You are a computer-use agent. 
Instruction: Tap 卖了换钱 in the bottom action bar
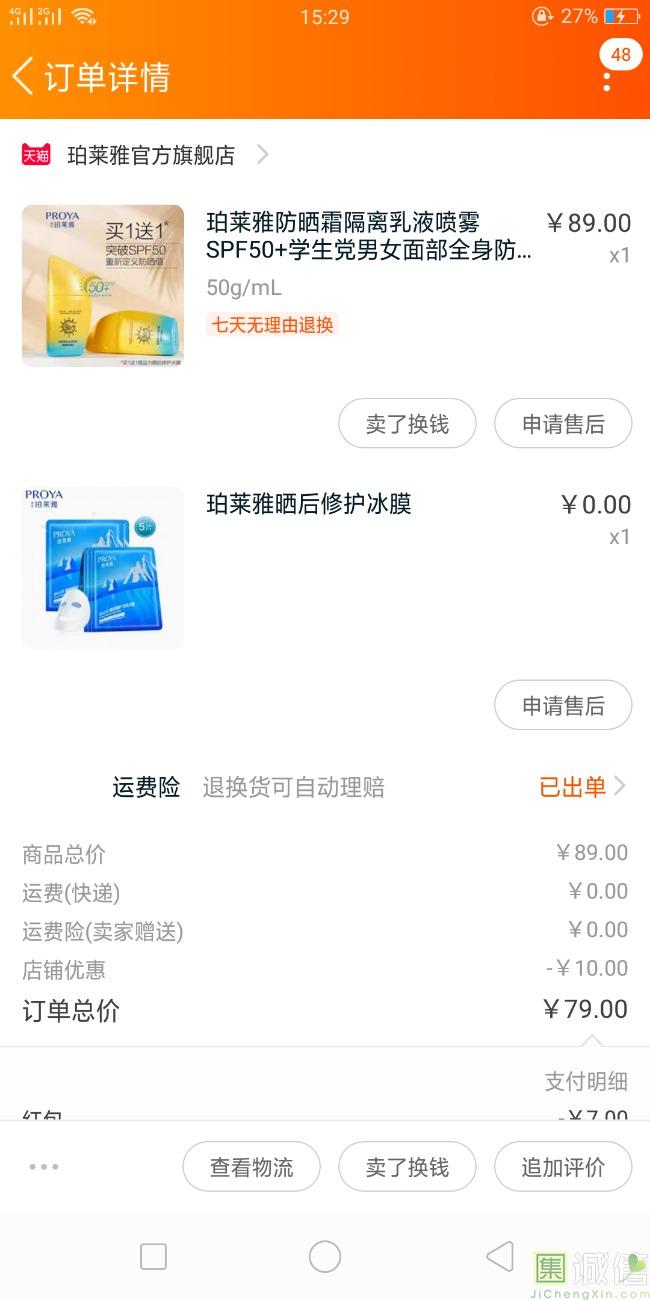coord(407,1167)
